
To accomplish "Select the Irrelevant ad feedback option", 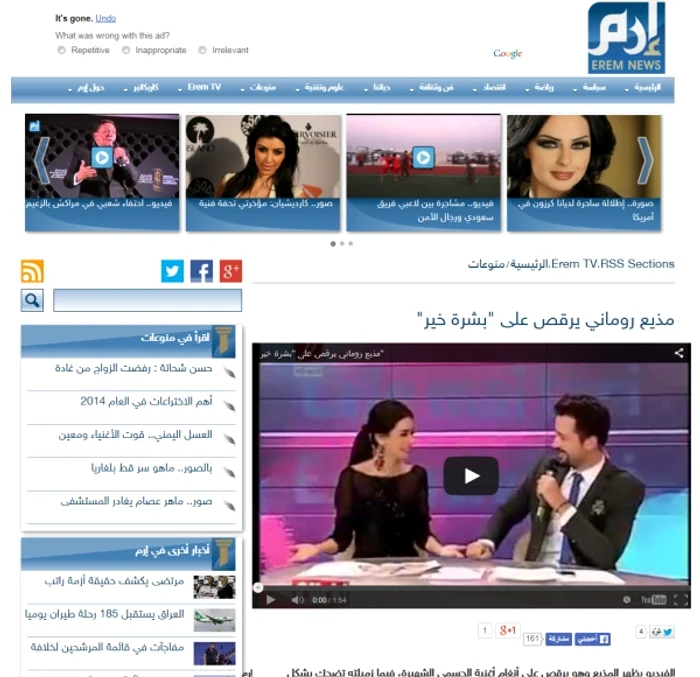I will [203, 50].
